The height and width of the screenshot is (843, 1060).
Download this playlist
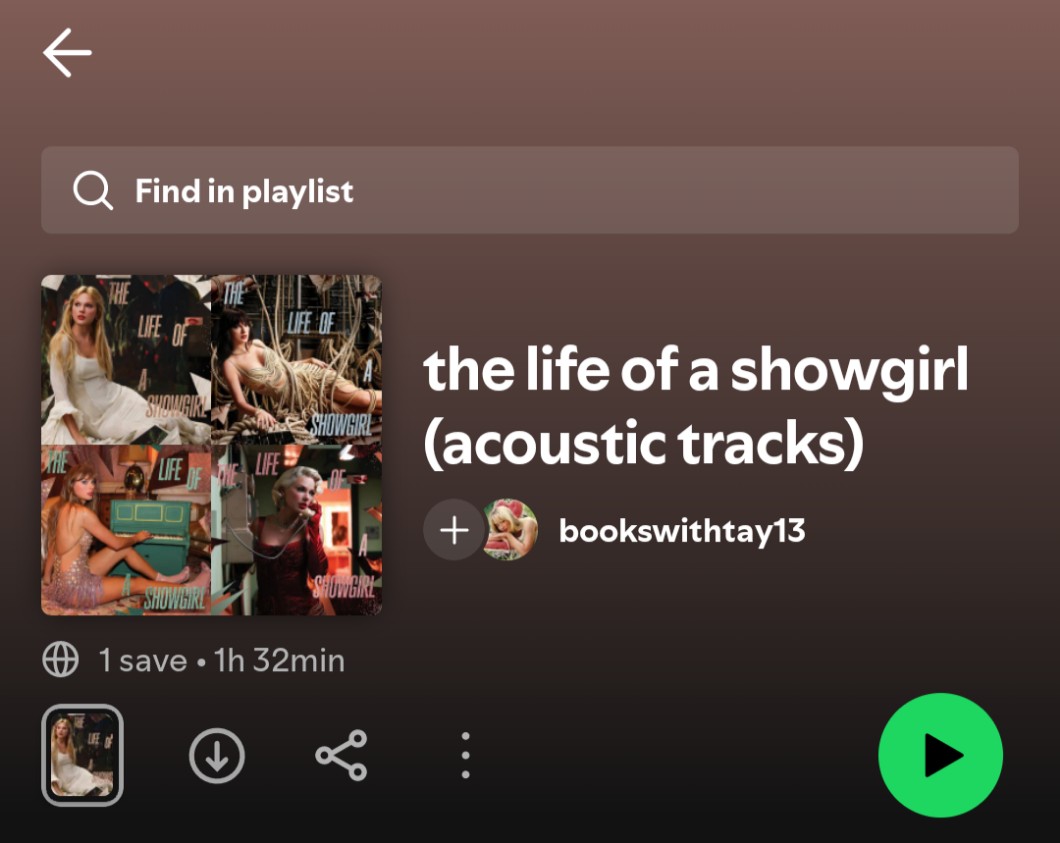coord(217,756)
